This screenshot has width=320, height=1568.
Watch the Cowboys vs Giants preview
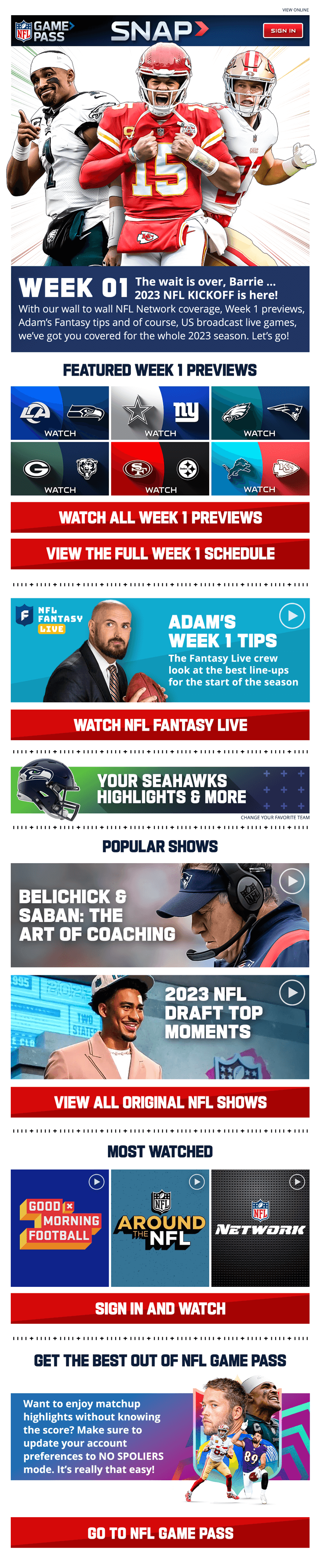pyautogui.click(x=160, y=413)
